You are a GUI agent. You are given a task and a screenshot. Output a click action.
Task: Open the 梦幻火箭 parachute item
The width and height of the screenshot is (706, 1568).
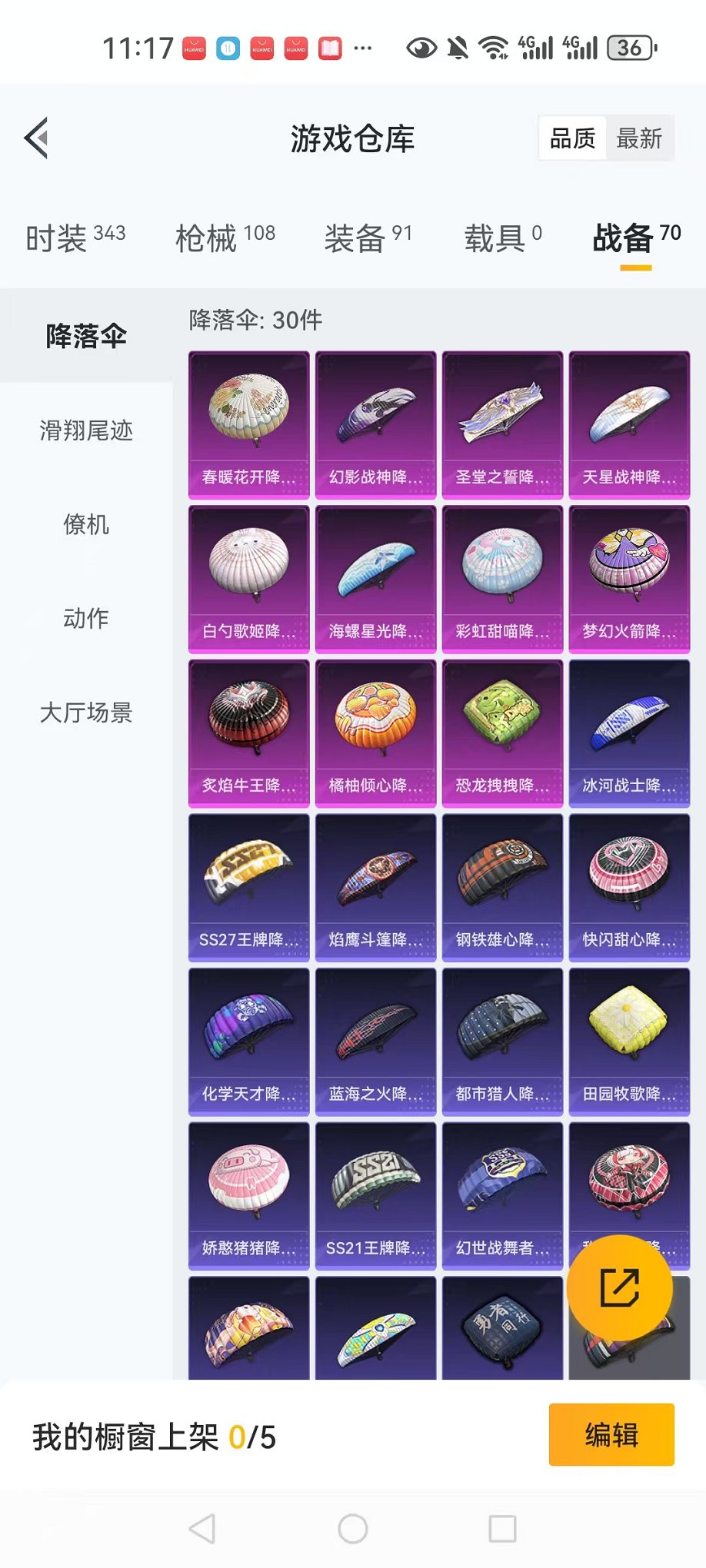click(629, 579)
